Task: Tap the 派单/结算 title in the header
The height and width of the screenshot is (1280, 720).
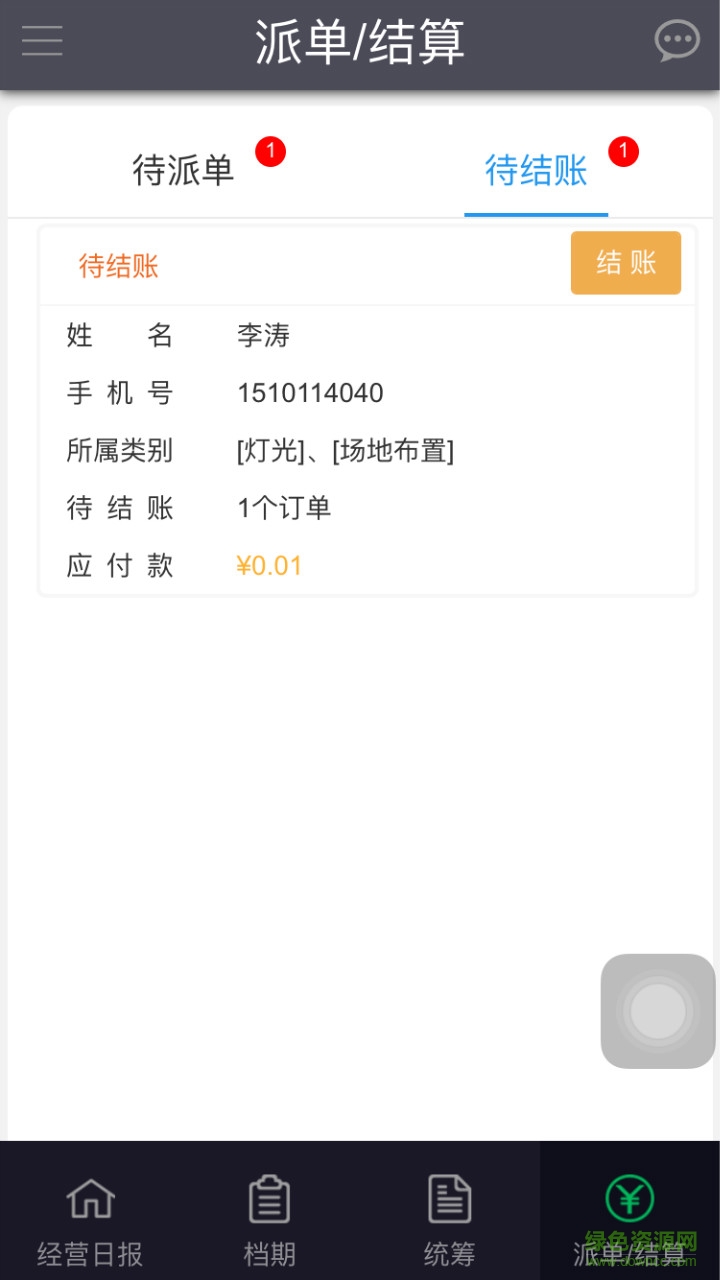Action: click(360, 42)
